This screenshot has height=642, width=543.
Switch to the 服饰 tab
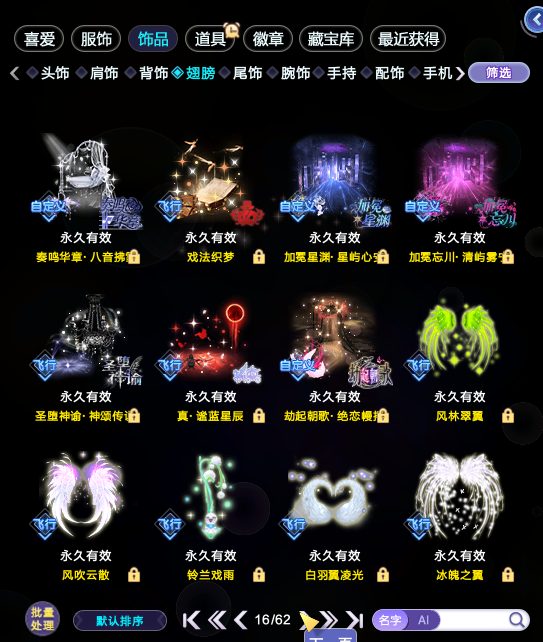(96, 39)
